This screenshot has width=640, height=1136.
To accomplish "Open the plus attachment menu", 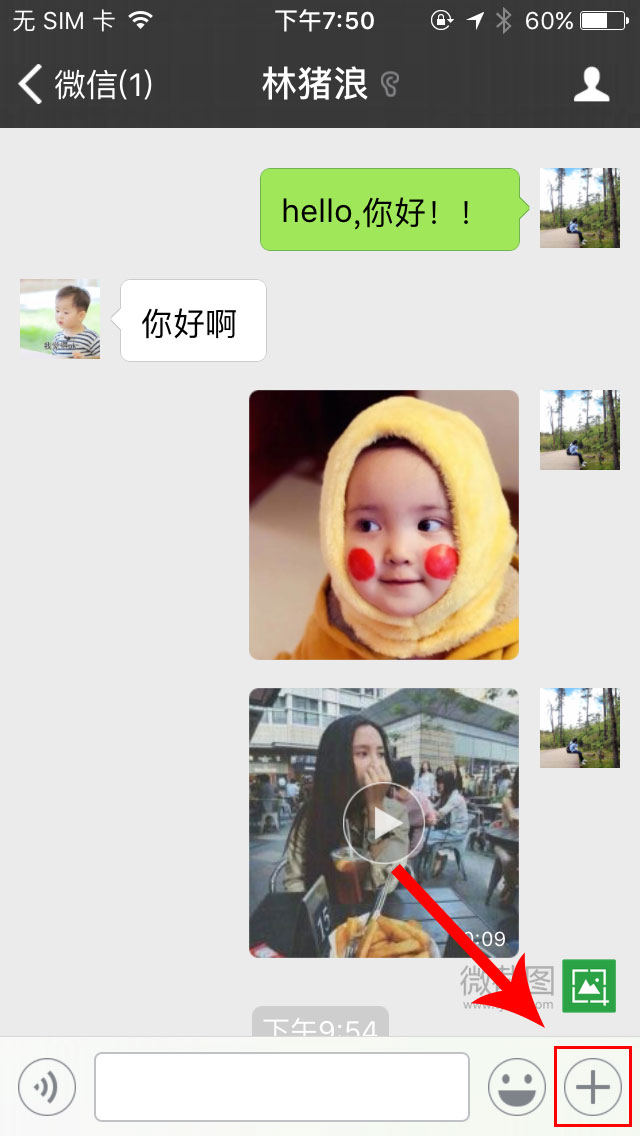I will click(593, 1086).
